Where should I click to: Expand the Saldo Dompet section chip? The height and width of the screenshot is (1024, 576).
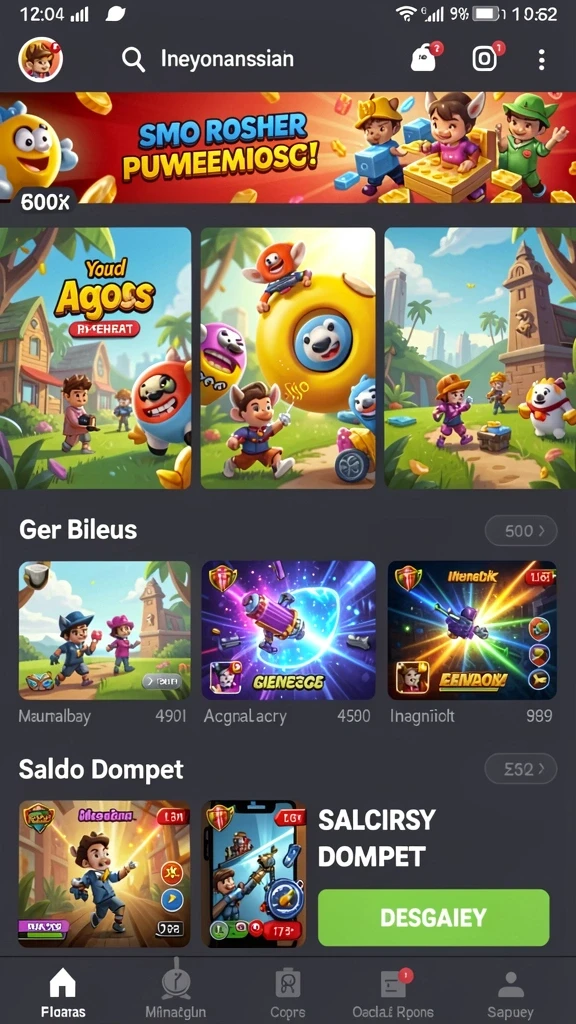[520, 769]
